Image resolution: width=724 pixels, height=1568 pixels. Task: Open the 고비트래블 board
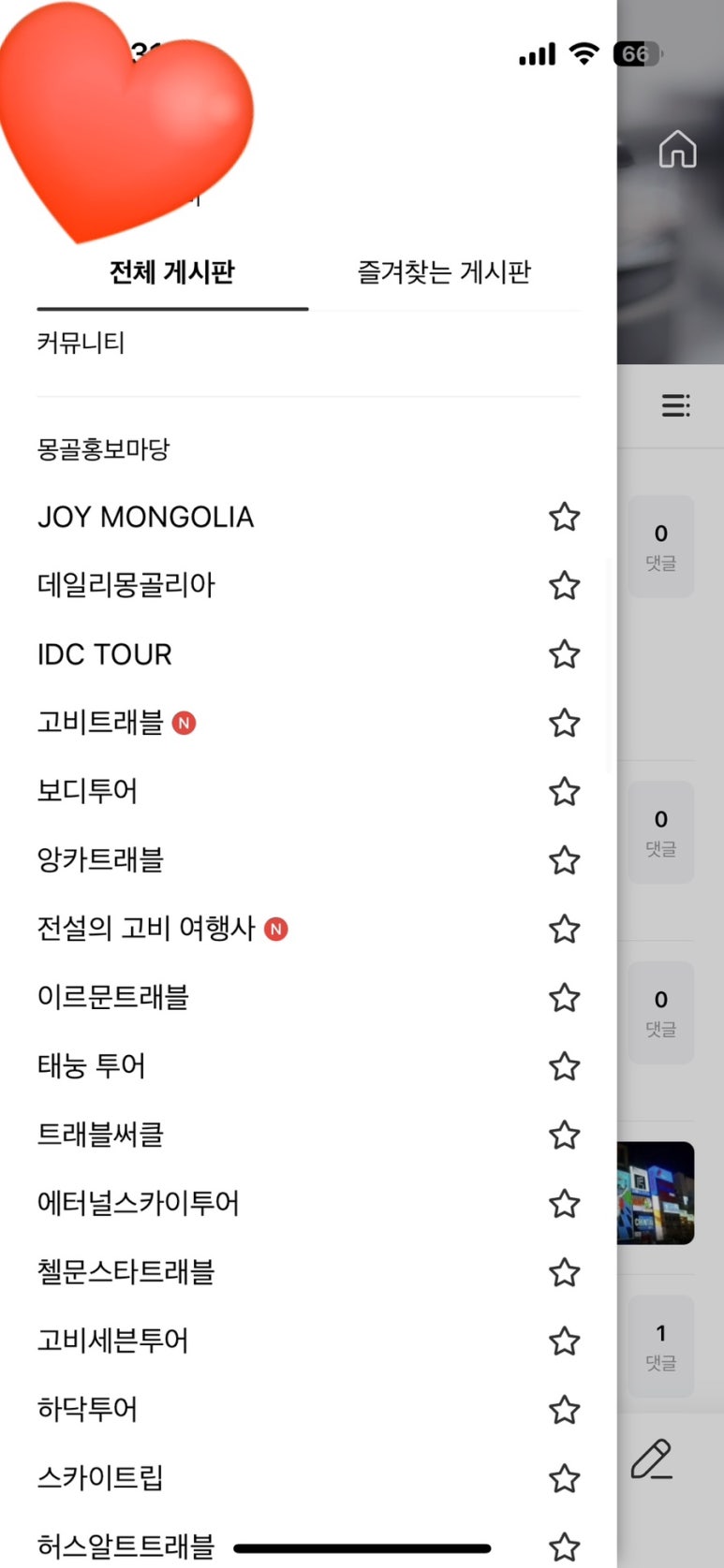coord(101,723)
